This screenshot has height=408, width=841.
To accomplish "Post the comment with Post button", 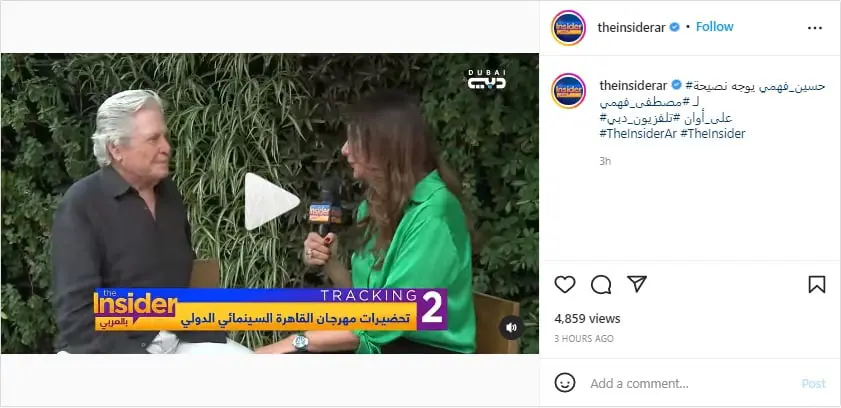I will coord(813,383).
